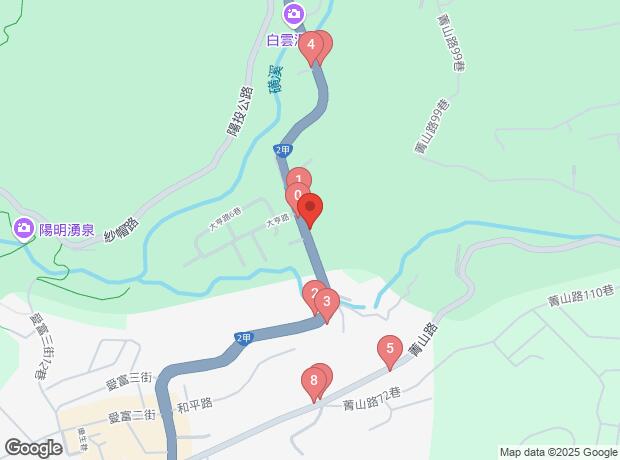The width and height of the screenshot is (620, 460).
Task: Open map marker number 8
Action: [314, 382]
